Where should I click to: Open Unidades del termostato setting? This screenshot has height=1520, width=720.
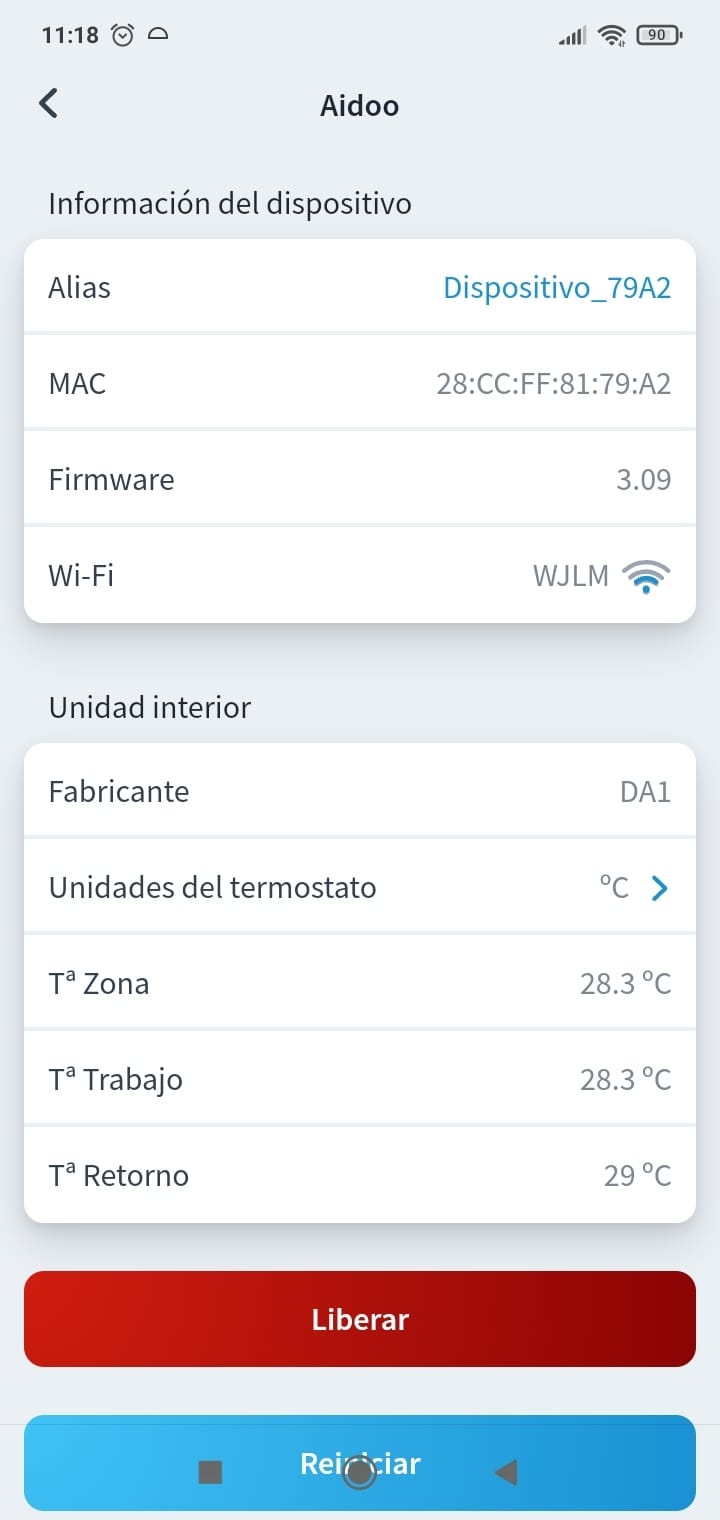click(x=360, y=888)
